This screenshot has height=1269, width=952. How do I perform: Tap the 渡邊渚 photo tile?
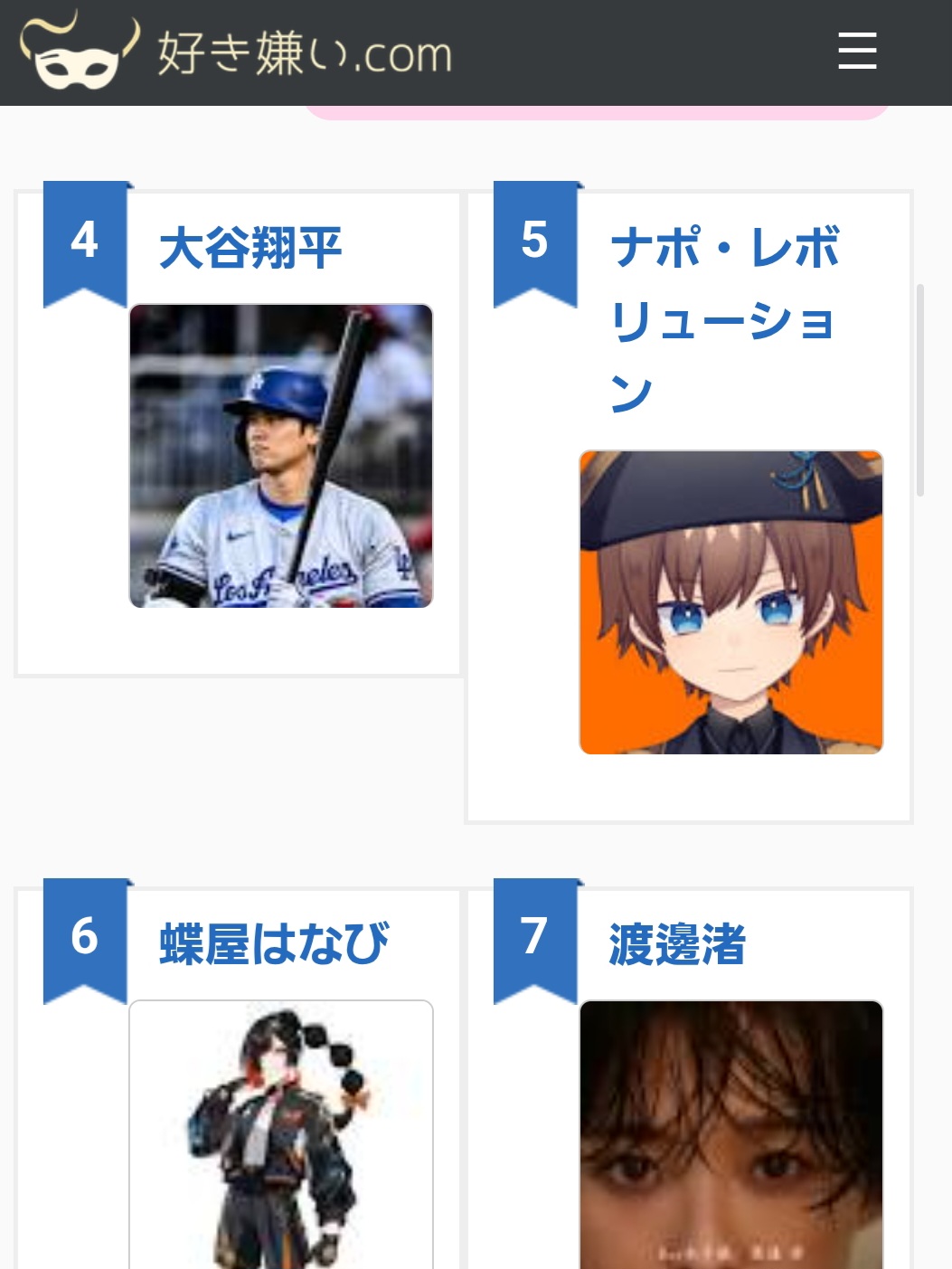[x=730, y=1134]
